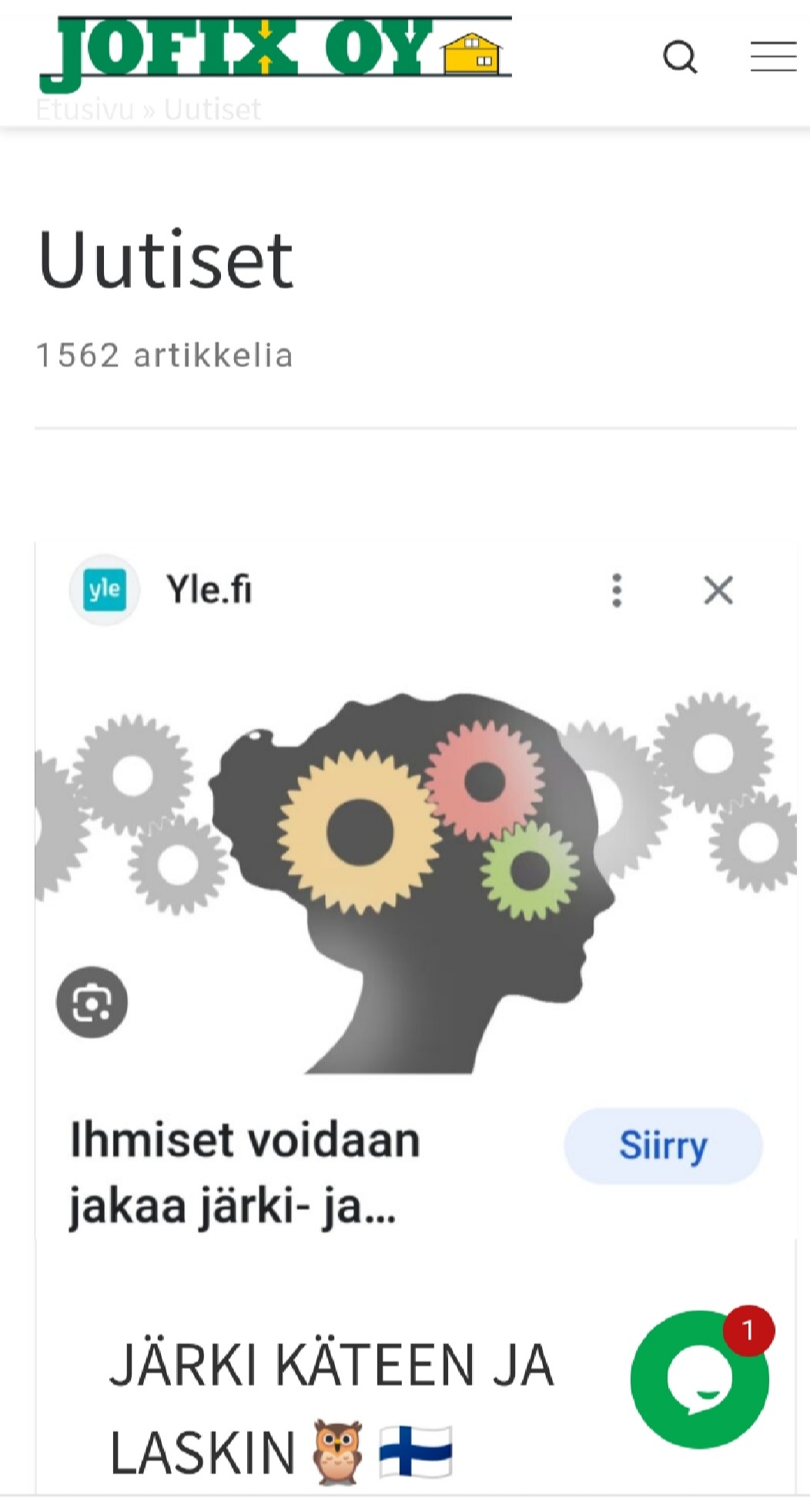Open the Yle.fi card's three-dot menu

click(x=617, y=590)
